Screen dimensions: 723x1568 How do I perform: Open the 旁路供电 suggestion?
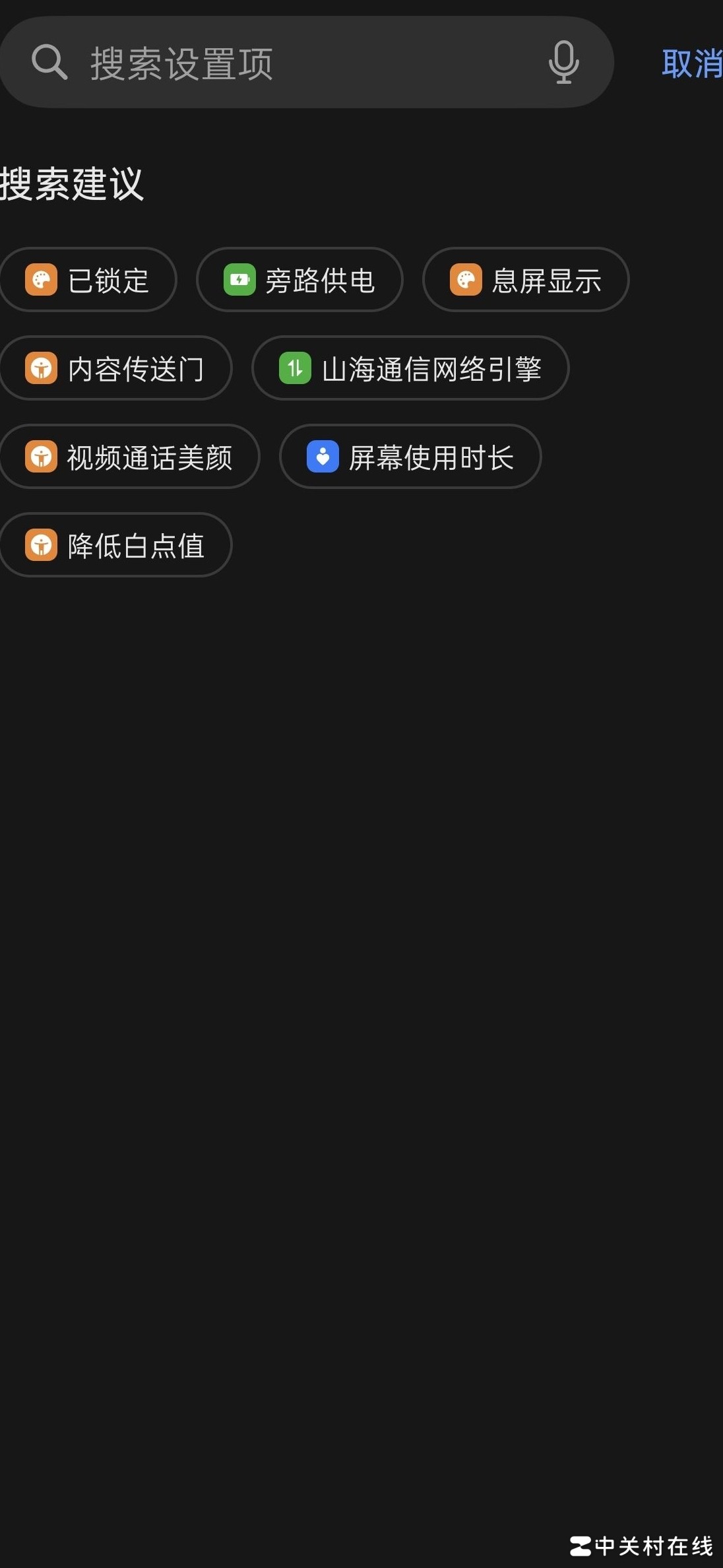click(x=299, y=280)
